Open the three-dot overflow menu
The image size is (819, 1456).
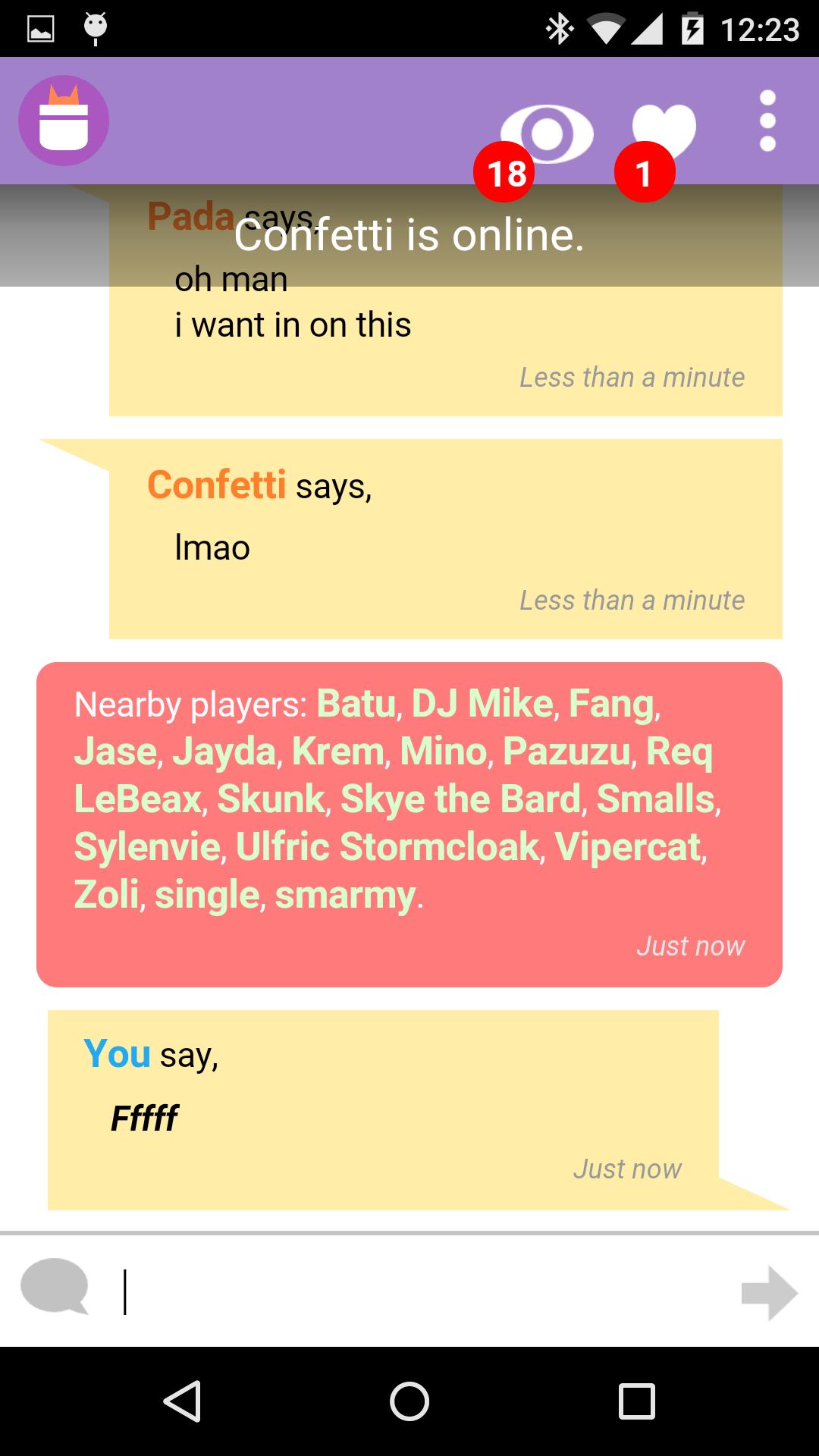pos(767,121)
